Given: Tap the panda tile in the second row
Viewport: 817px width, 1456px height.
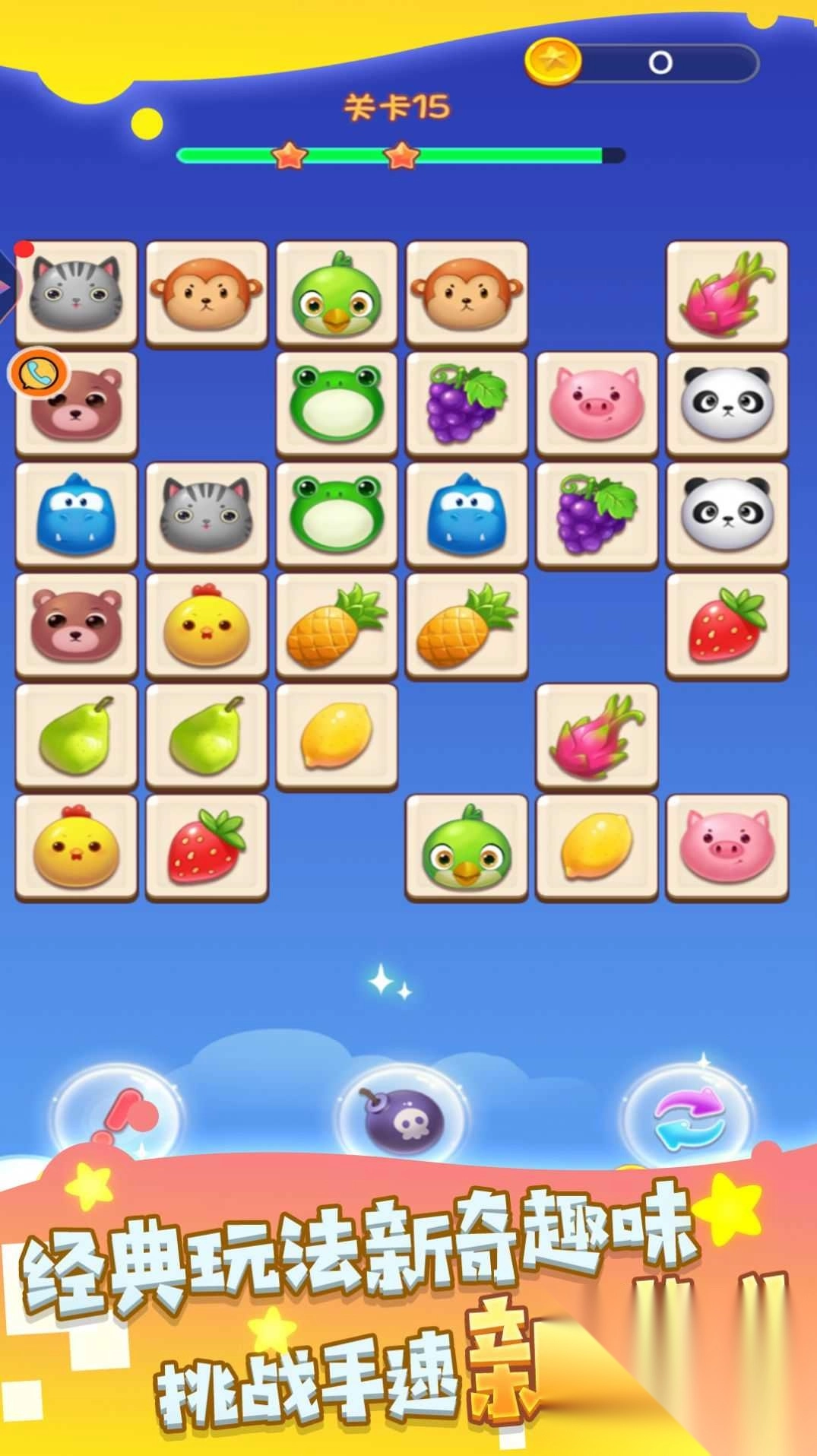Looking at the screenshot, I should pos(727,403).
